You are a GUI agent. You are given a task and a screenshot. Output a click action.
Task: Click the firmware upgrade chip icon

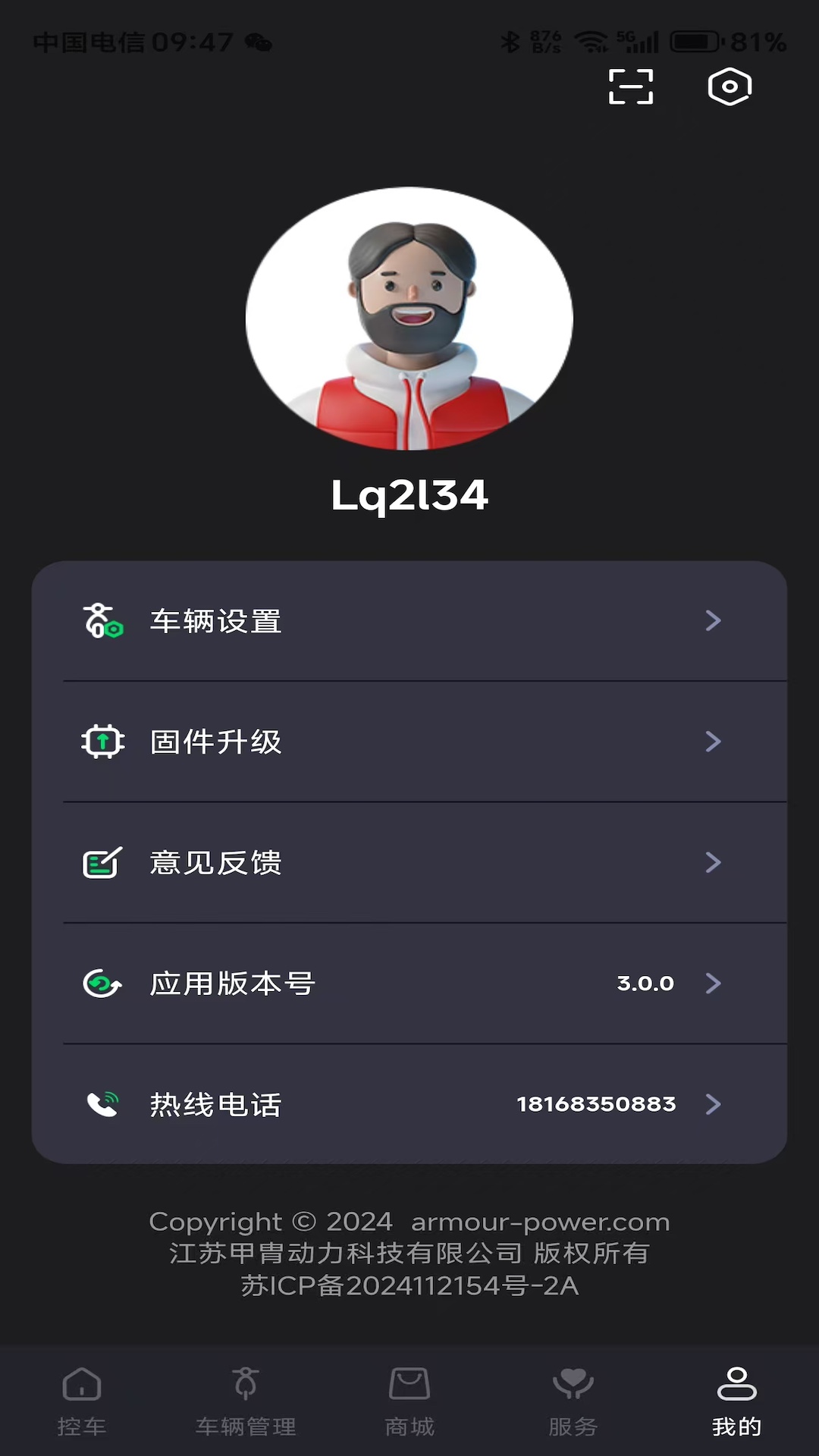tap(101, 742)
